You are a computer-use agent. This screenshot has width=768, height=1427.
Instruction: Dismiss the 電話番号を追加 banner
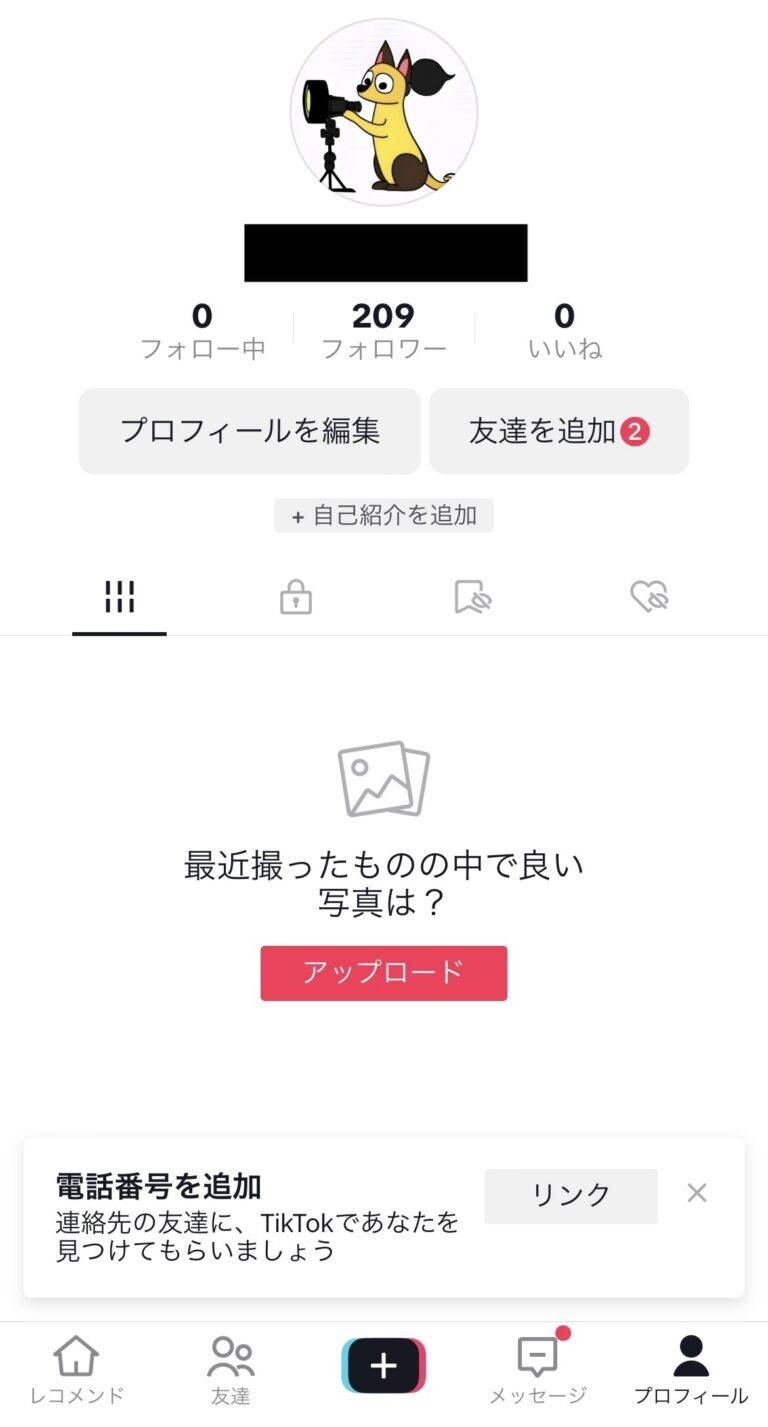point(697,1192)
